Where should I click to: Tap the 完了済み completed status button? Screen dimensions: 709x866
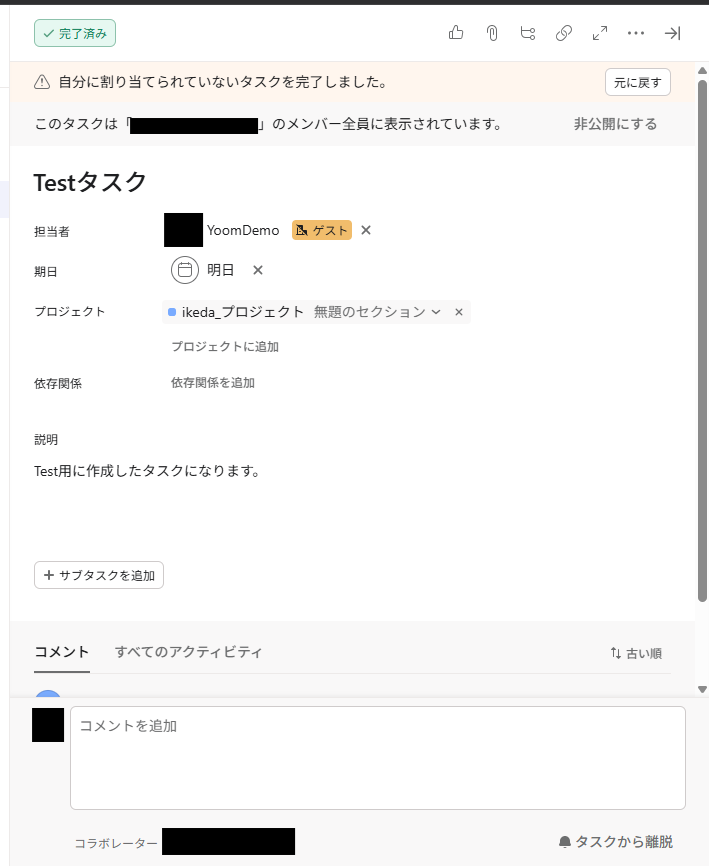click(75, 33)
